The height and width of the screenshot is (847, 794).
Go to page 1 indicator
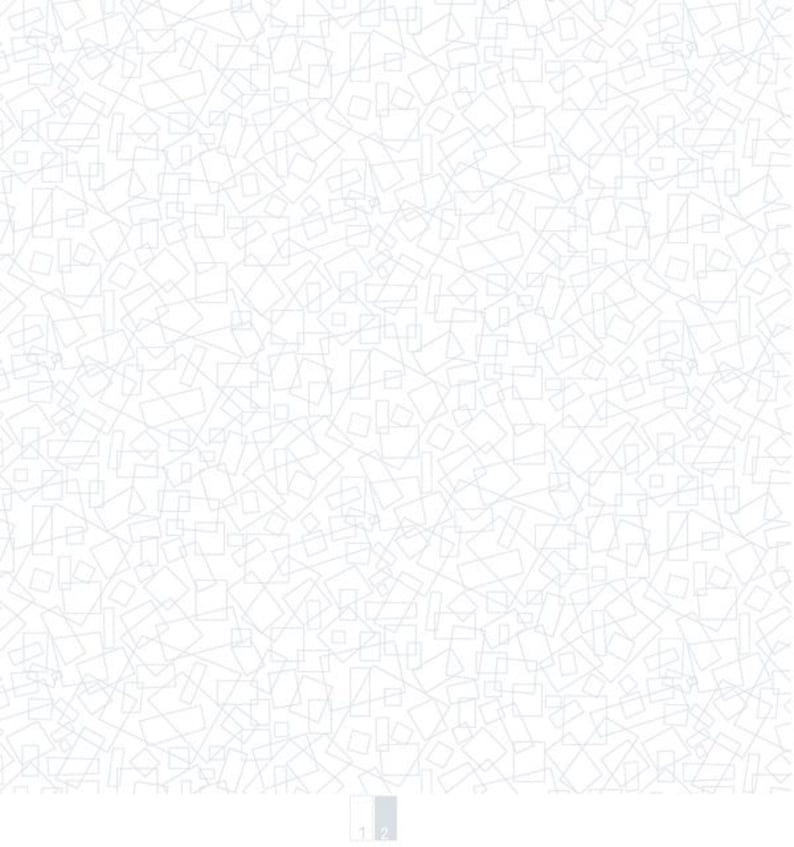361,819
